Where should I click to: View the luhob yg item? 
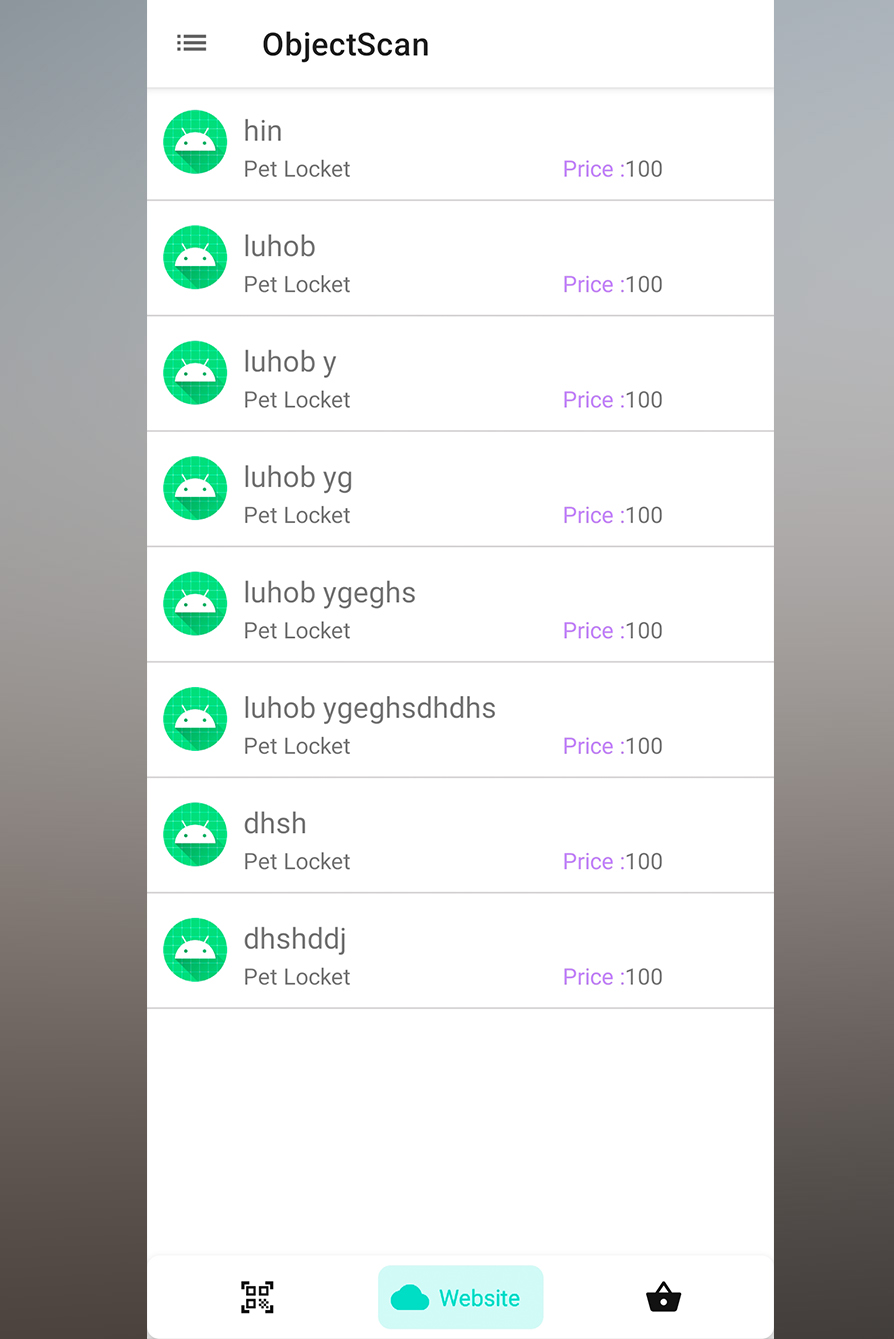click(x=460, y=490)
